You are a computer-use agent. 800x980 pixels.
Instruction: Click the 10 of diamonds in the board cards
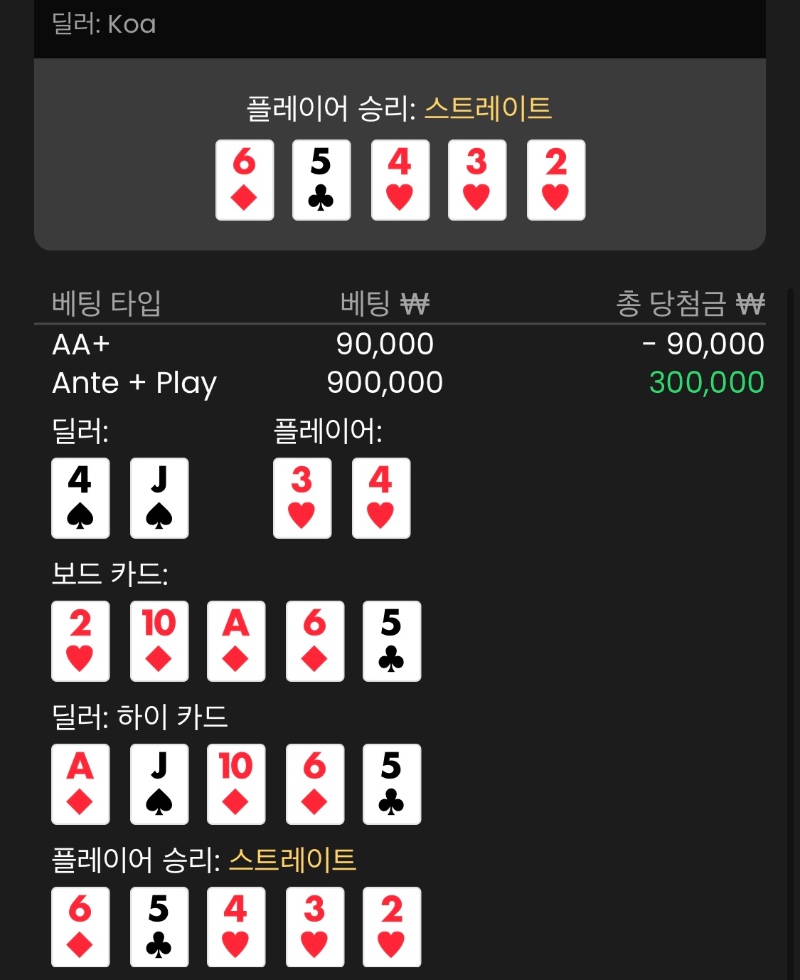pos(158,640)
